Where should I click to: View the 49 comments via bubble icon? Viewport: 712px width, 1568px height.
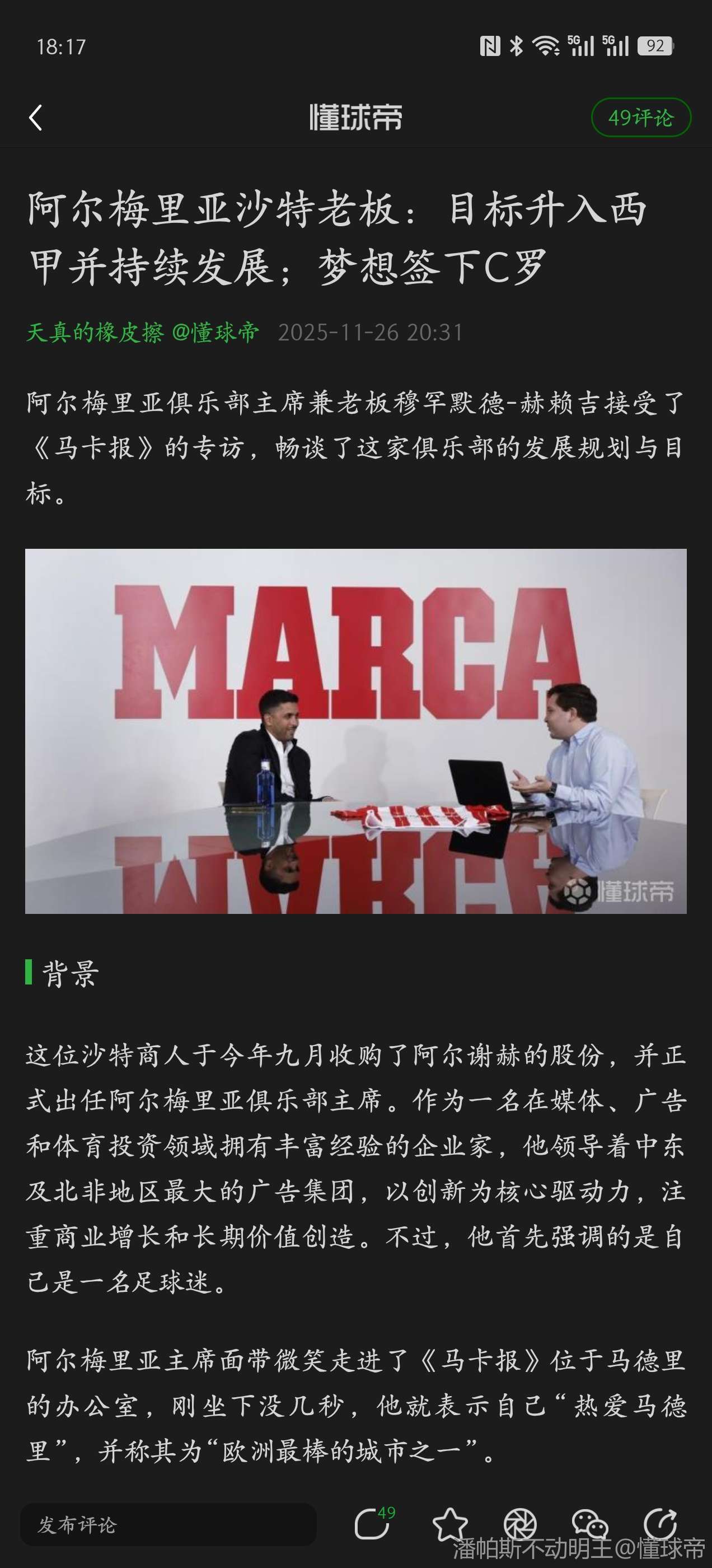pos(372,1524)
